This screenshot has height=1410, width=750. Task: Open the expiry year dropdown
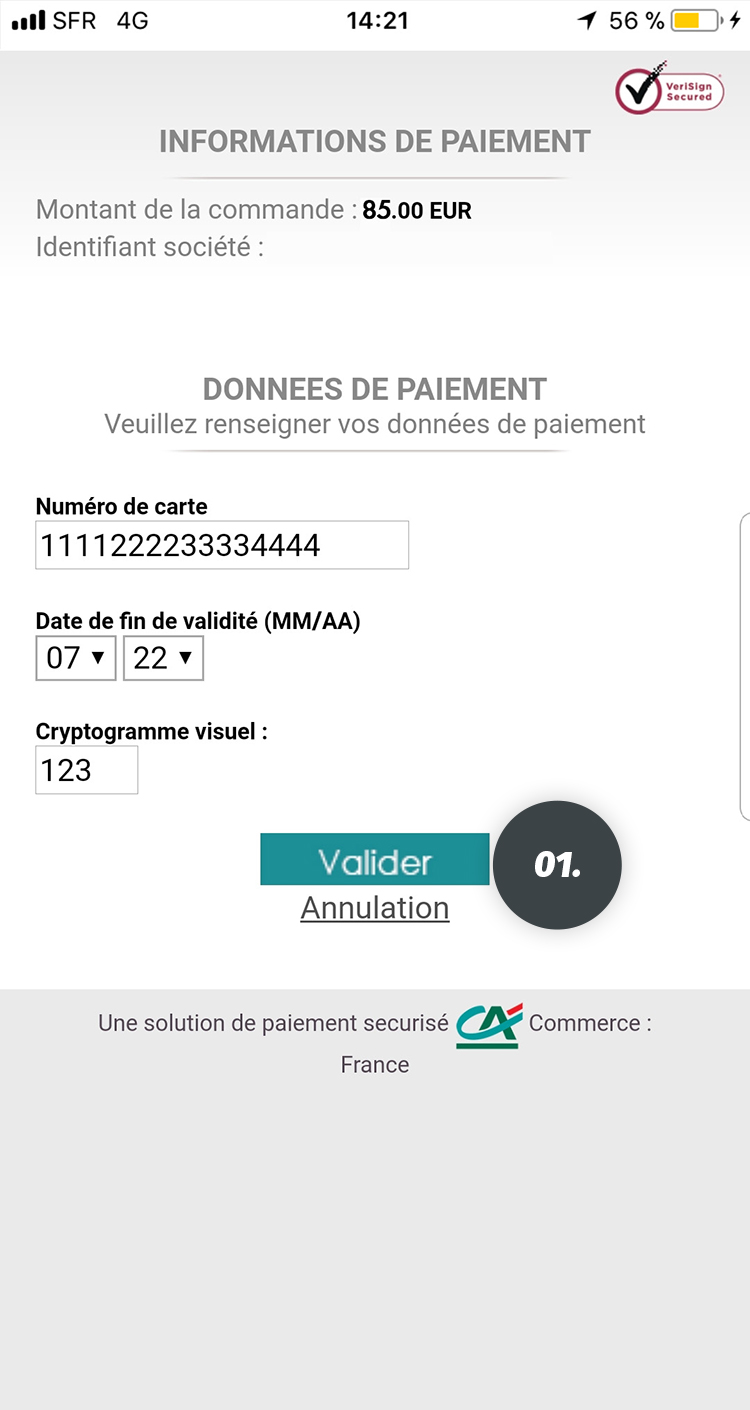click(163, 658)
